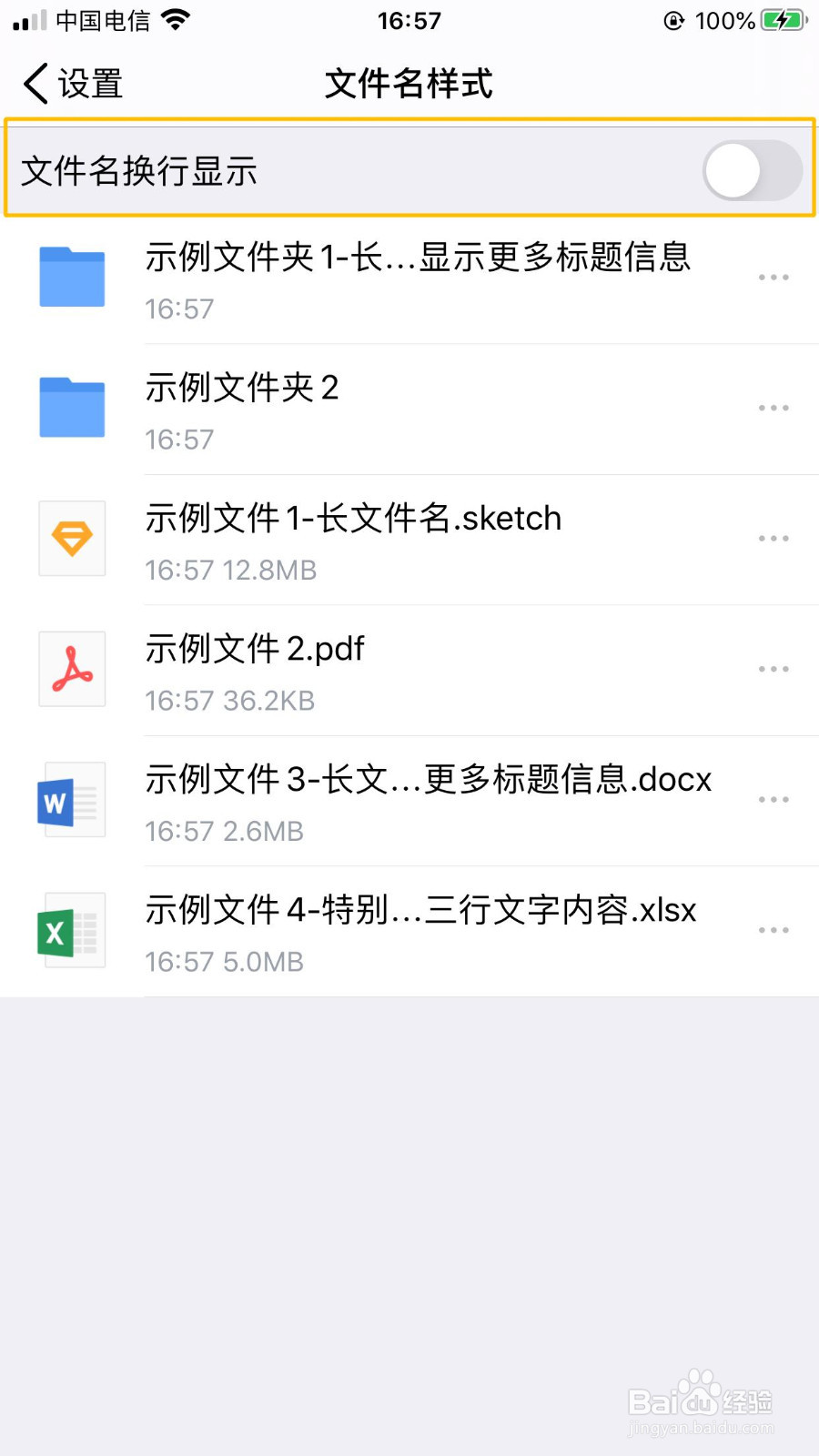Open the folder 示例文件夹 1
The image size is (819, 1456).
(x=409, y=278)
